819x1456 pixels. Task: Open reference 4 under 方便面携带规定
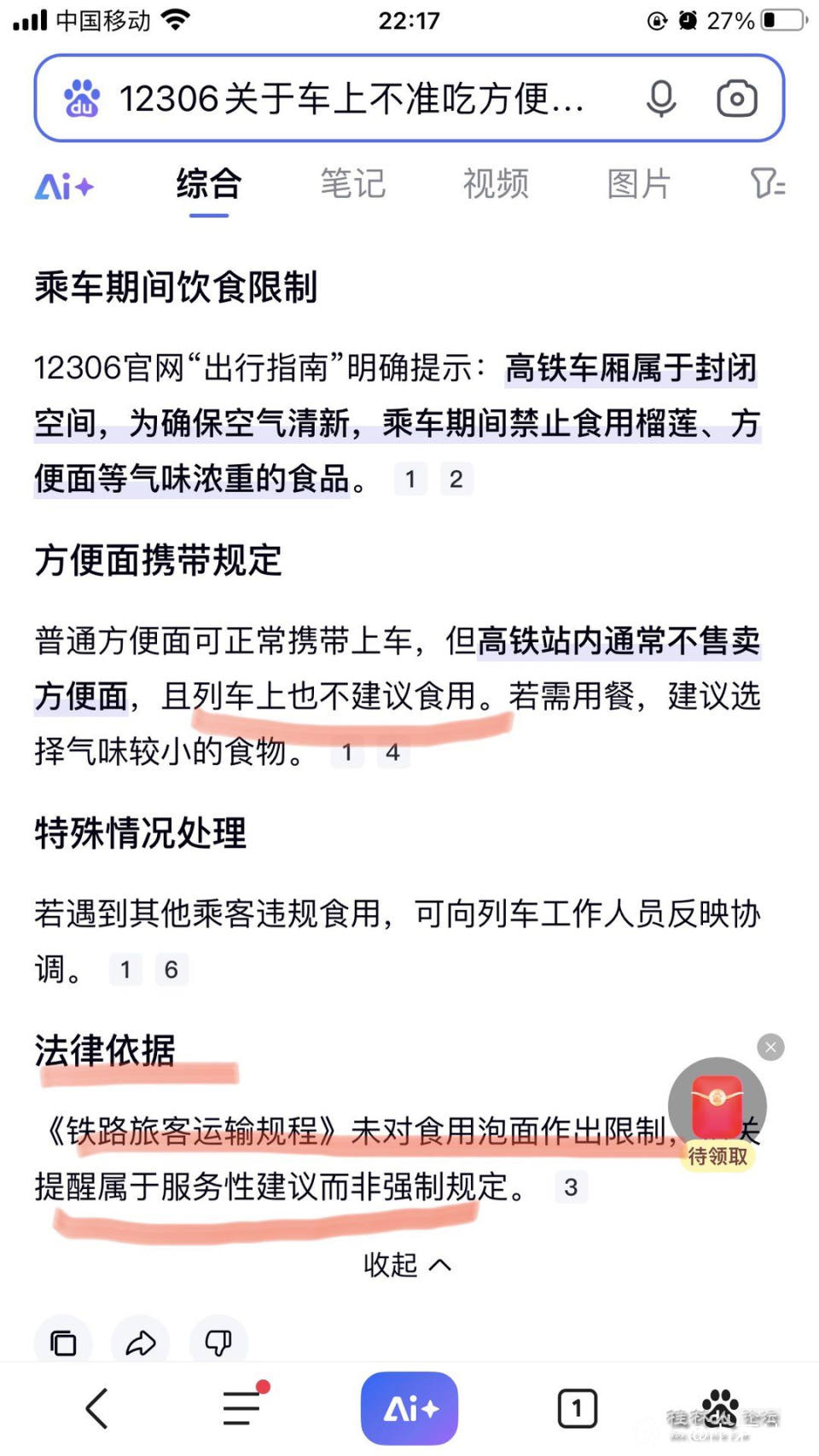coord(392,752)
